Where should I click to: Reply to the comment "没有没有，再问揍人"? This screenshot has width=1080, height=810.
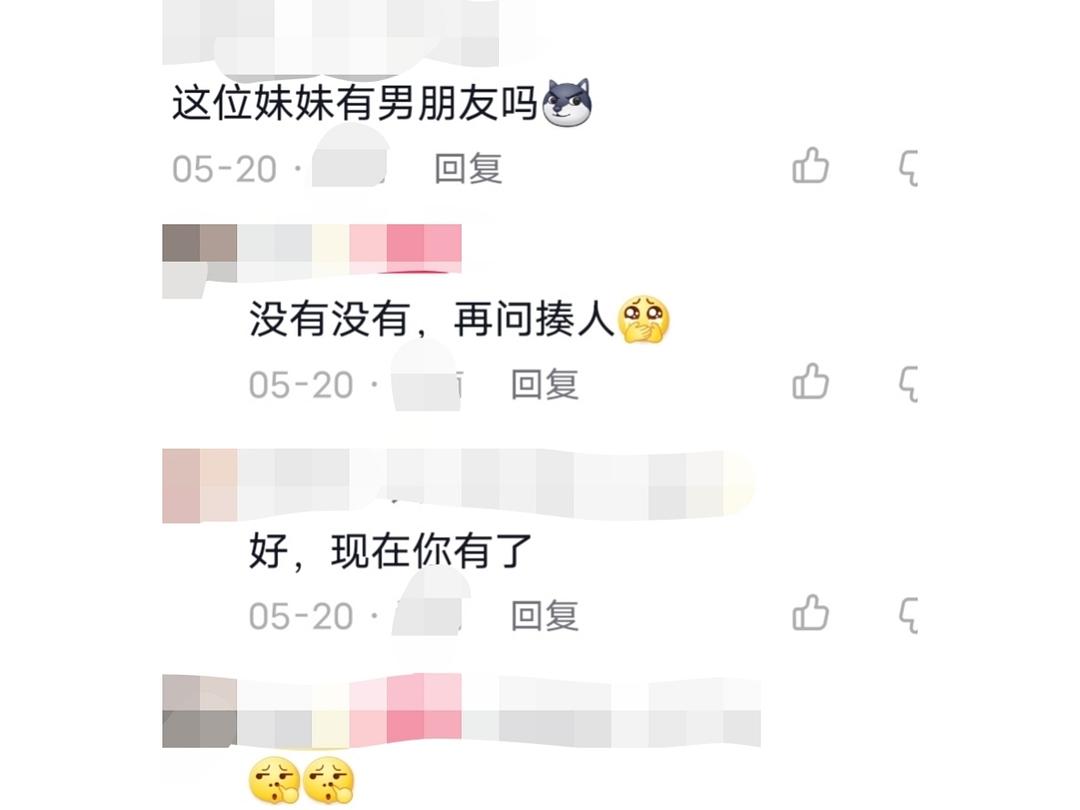[544, 384]
